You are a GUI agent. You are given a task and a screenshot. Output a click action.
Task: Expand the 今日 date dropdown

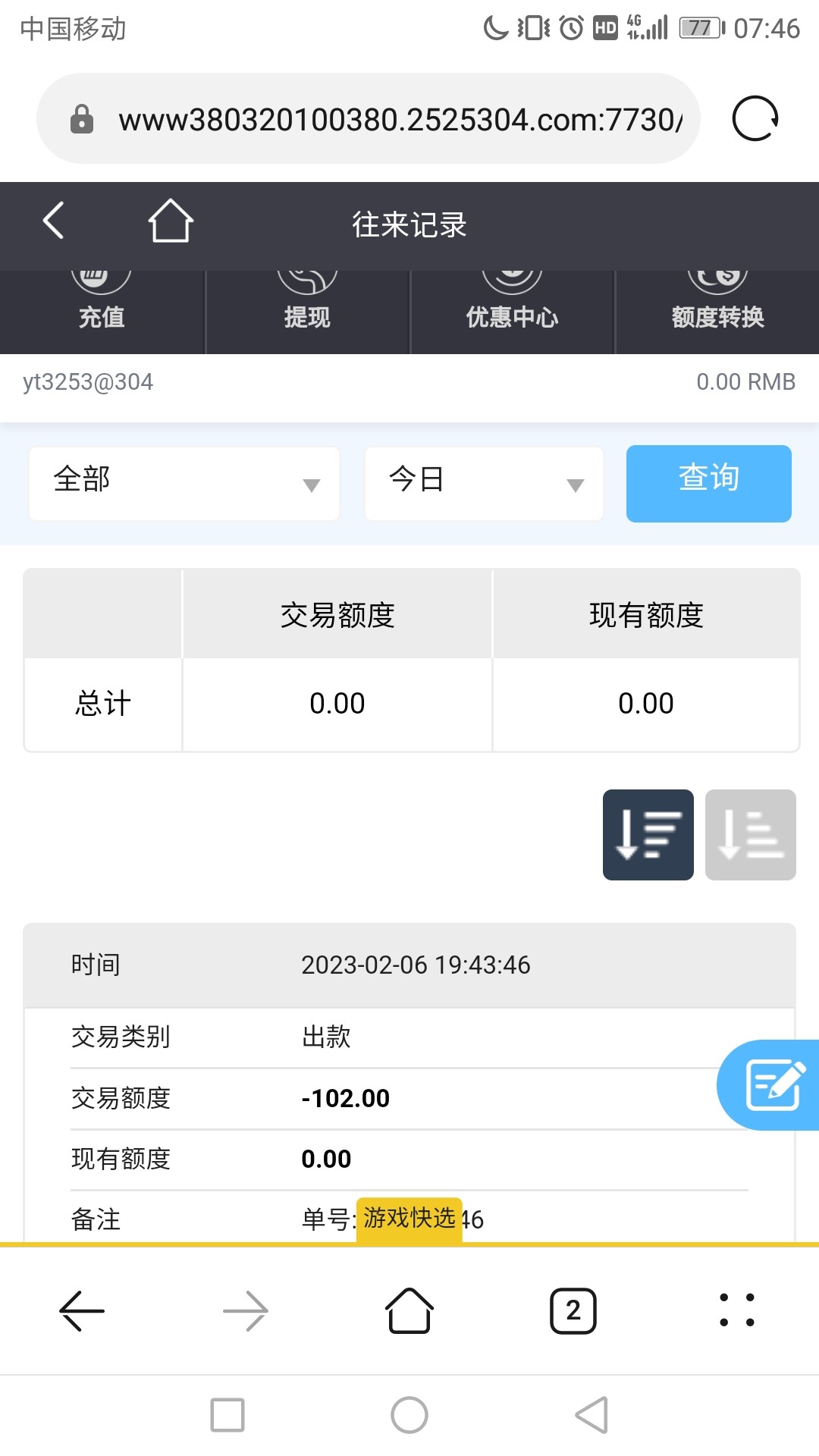484,483
